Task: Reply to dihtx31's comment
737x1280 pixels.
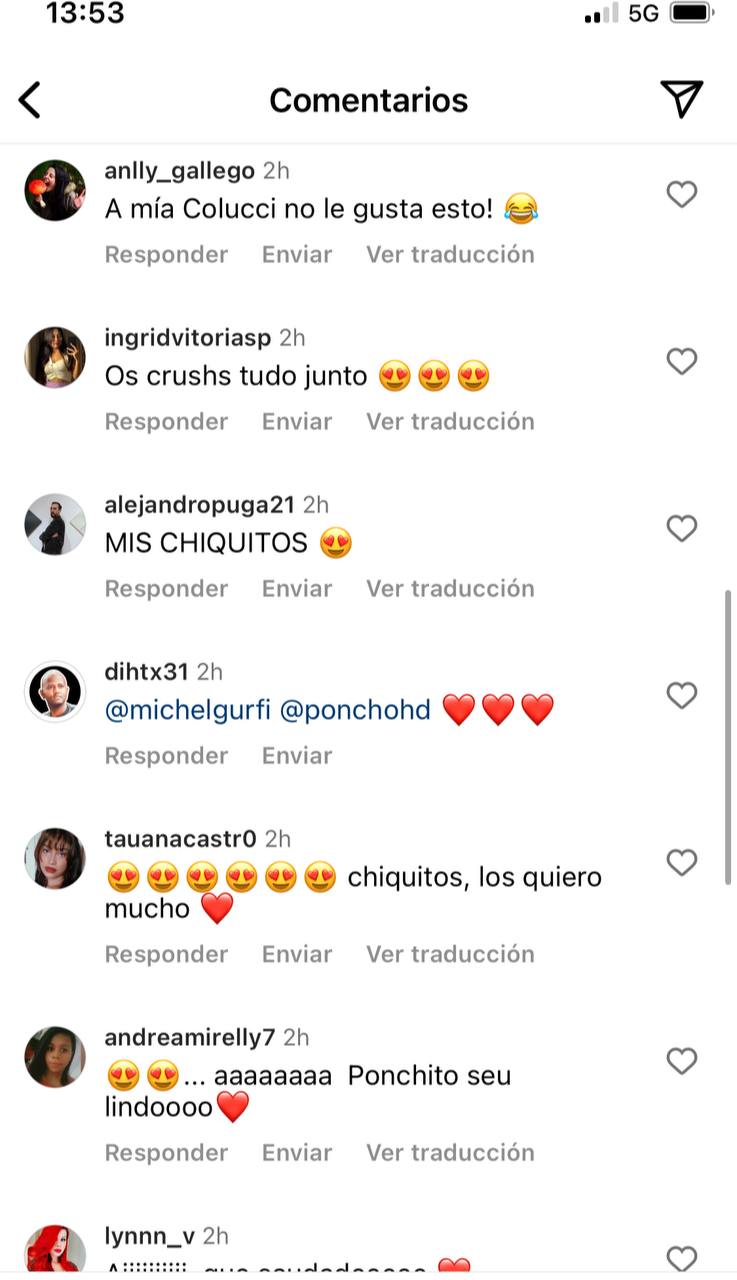Action: (x=166, y=755)
